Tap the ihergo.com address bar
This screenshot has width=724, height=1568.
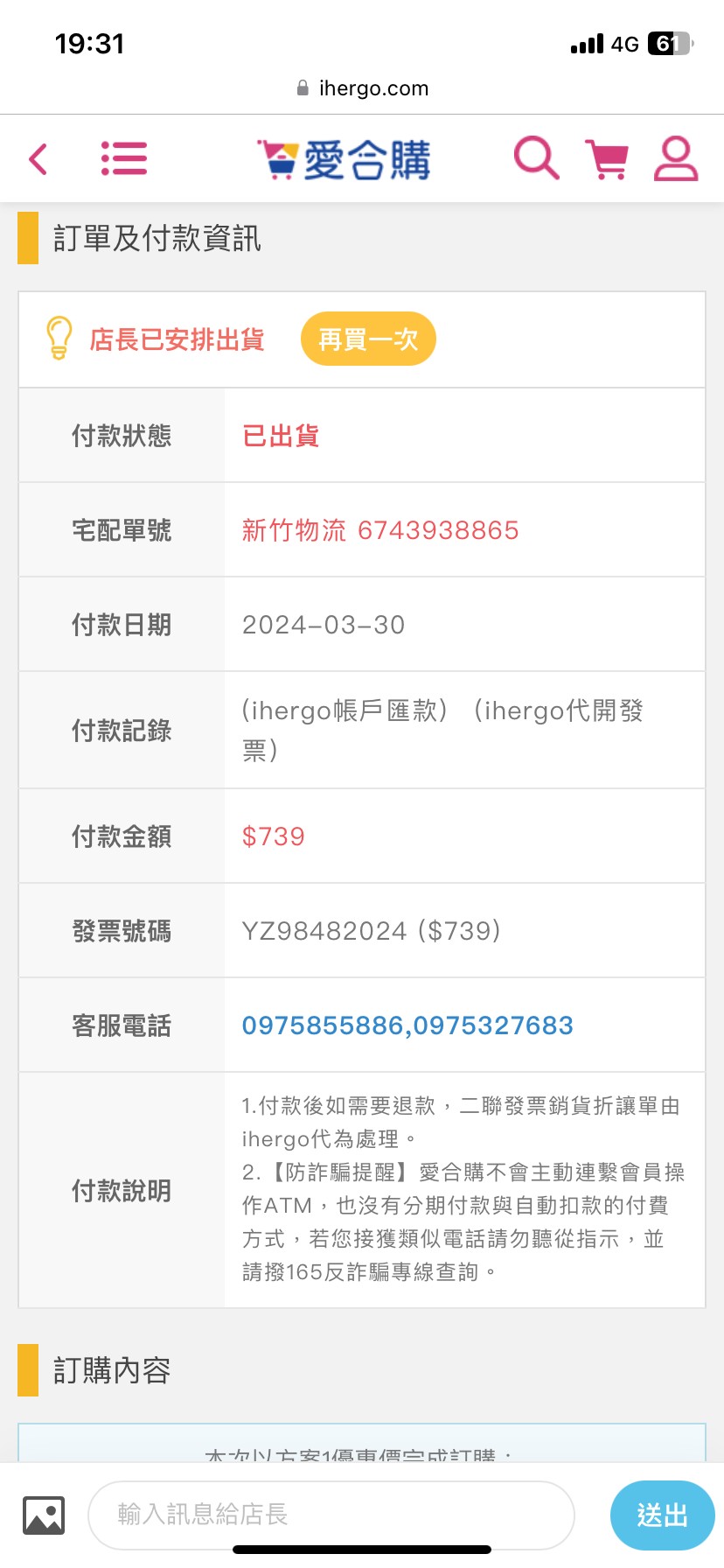pos(362,88)
